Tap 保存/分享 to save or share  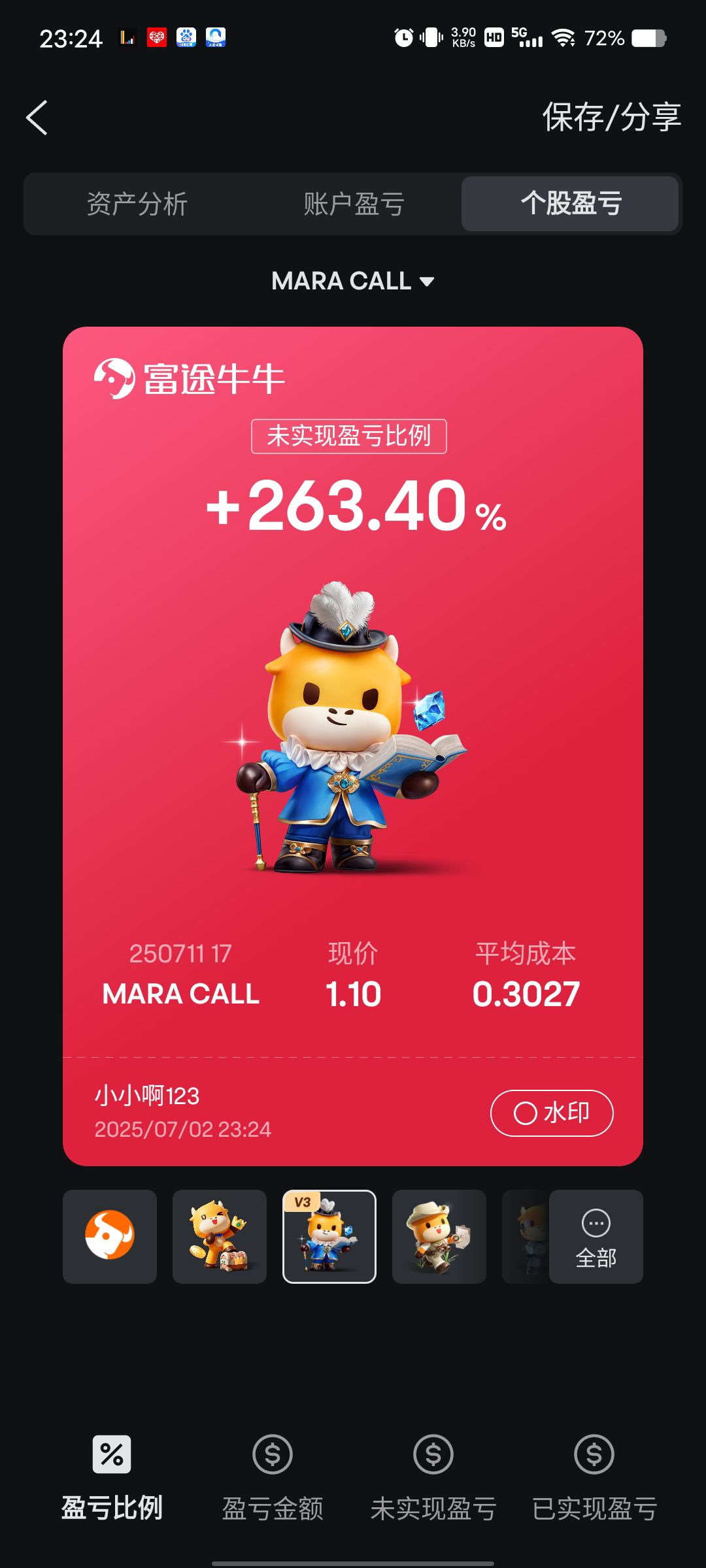pyautogui.click(x=612, y=118)
